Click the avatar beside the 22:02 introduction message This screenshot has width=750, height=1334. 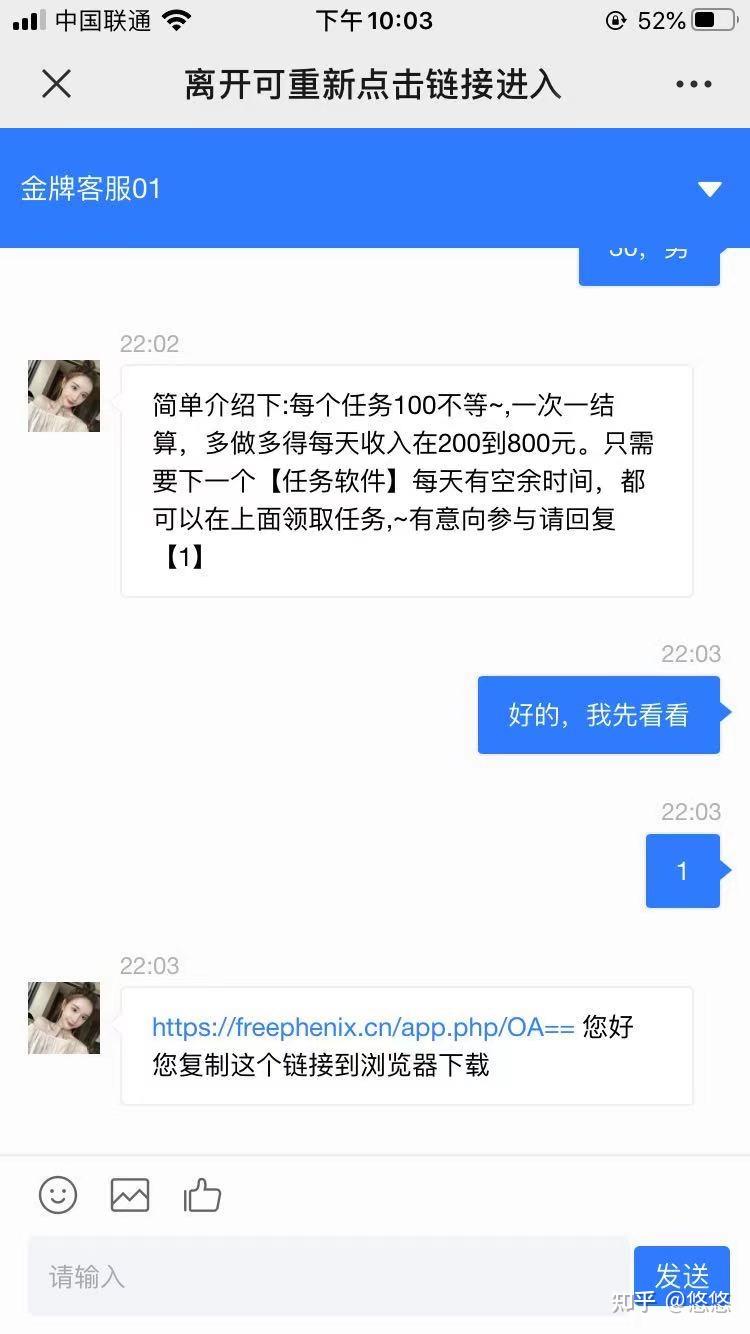click(x=63, y=396)
